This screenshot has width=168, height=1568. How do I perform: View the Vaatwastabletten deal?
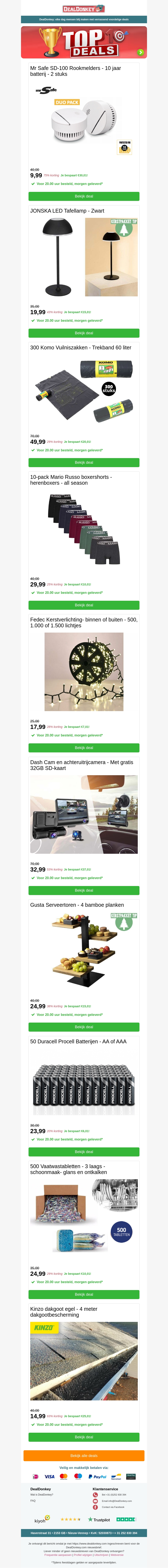point(84,1294)
